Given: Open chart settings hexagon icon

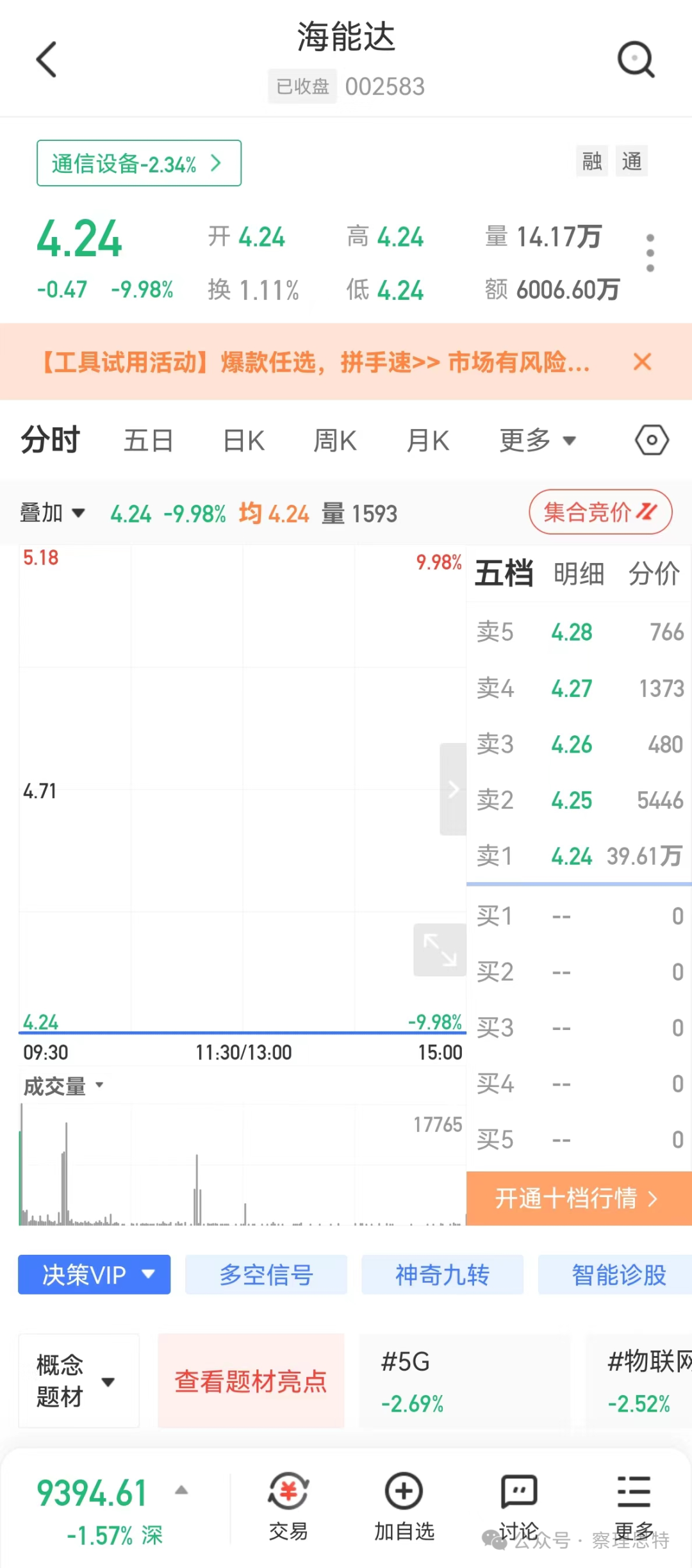Looking at the screenshot, I should [x=652, y=441].
